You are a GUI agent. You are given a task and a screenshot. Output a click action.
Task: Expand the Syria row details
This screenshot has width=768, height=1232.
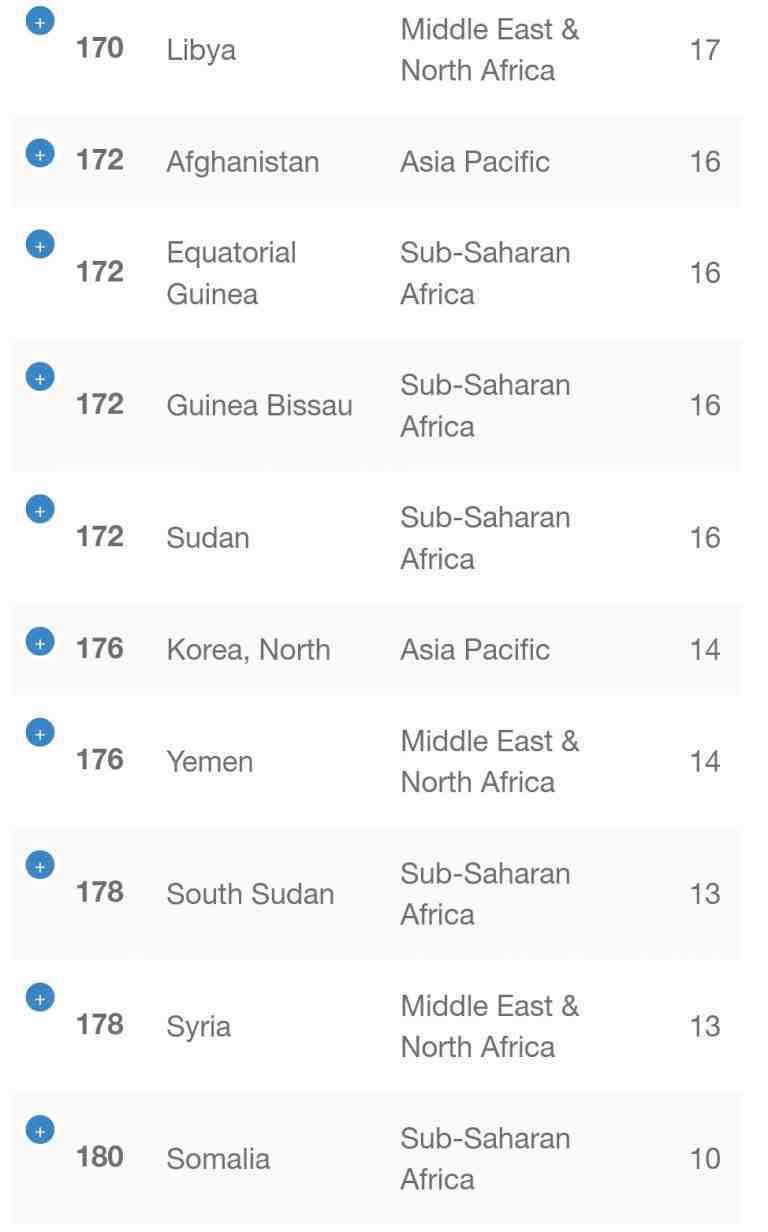tap(40, 998)
